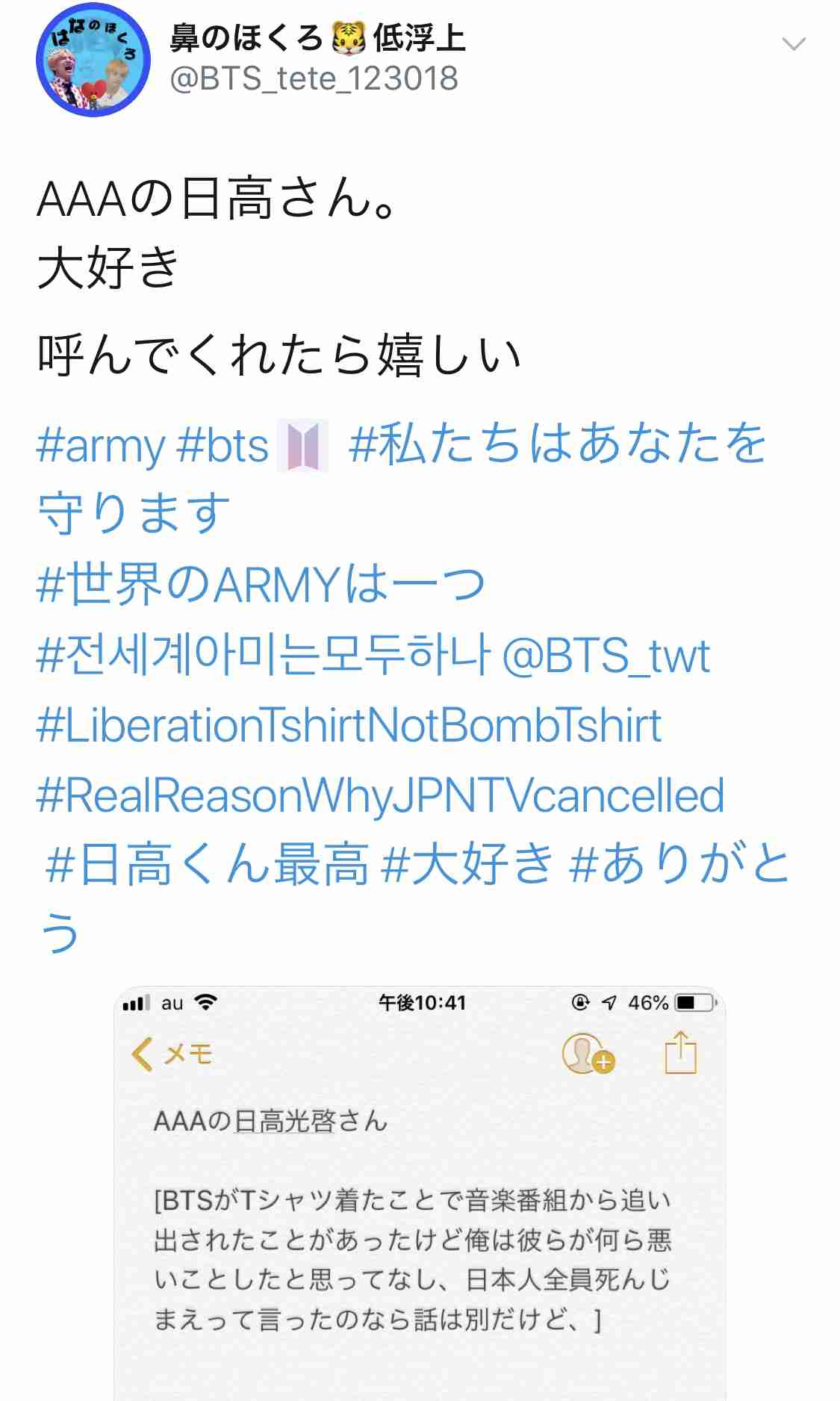The image size is (840, 1401).
Task: Open the #bts hashtag
Action: point(223,447)
